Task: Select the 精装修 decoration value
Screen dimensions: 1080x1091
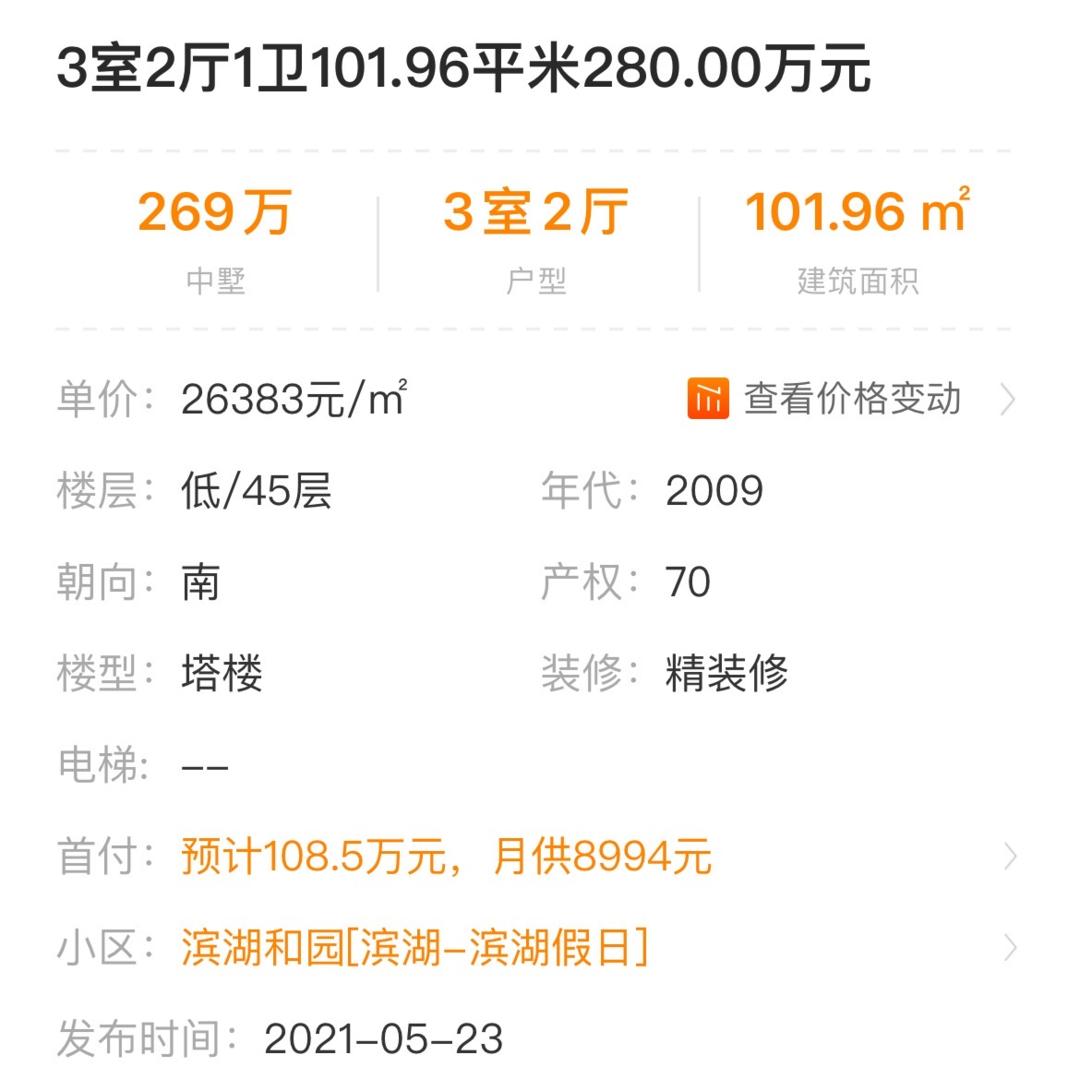Action: tap(726, 673)
